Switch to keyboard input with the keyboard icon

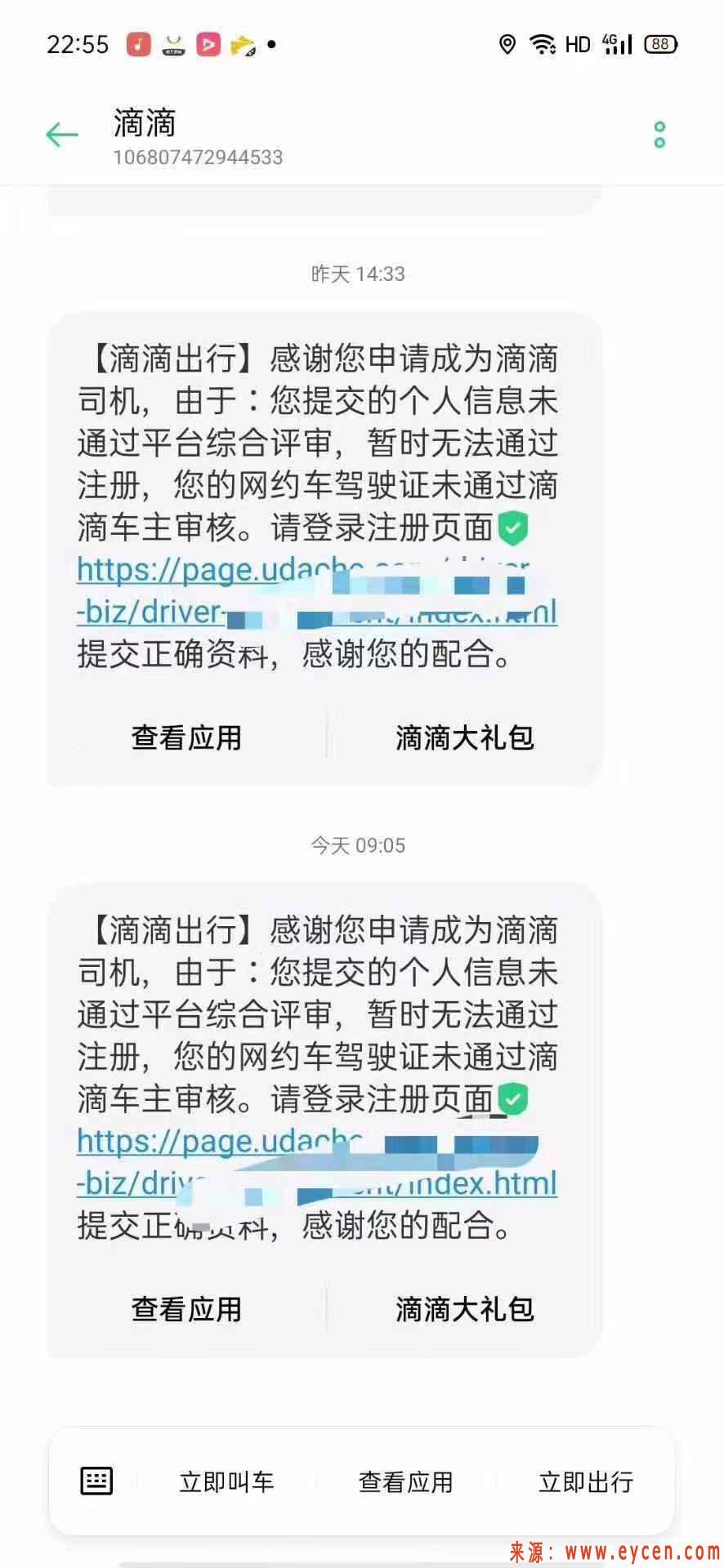click(x=96, y=1481)
